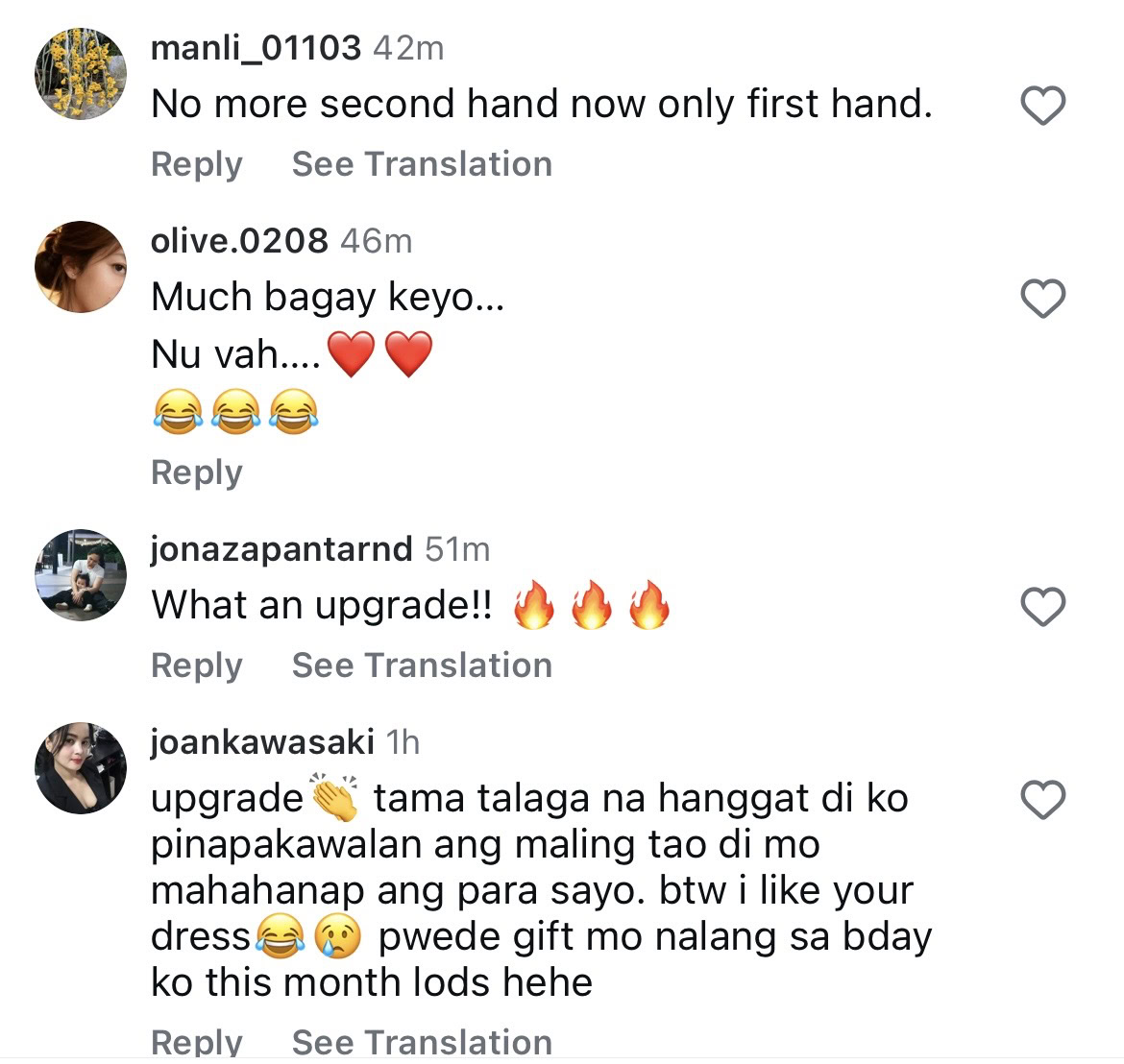View jonazapantarnd's profile picture
The image size is (1124, 1064).
81,574
